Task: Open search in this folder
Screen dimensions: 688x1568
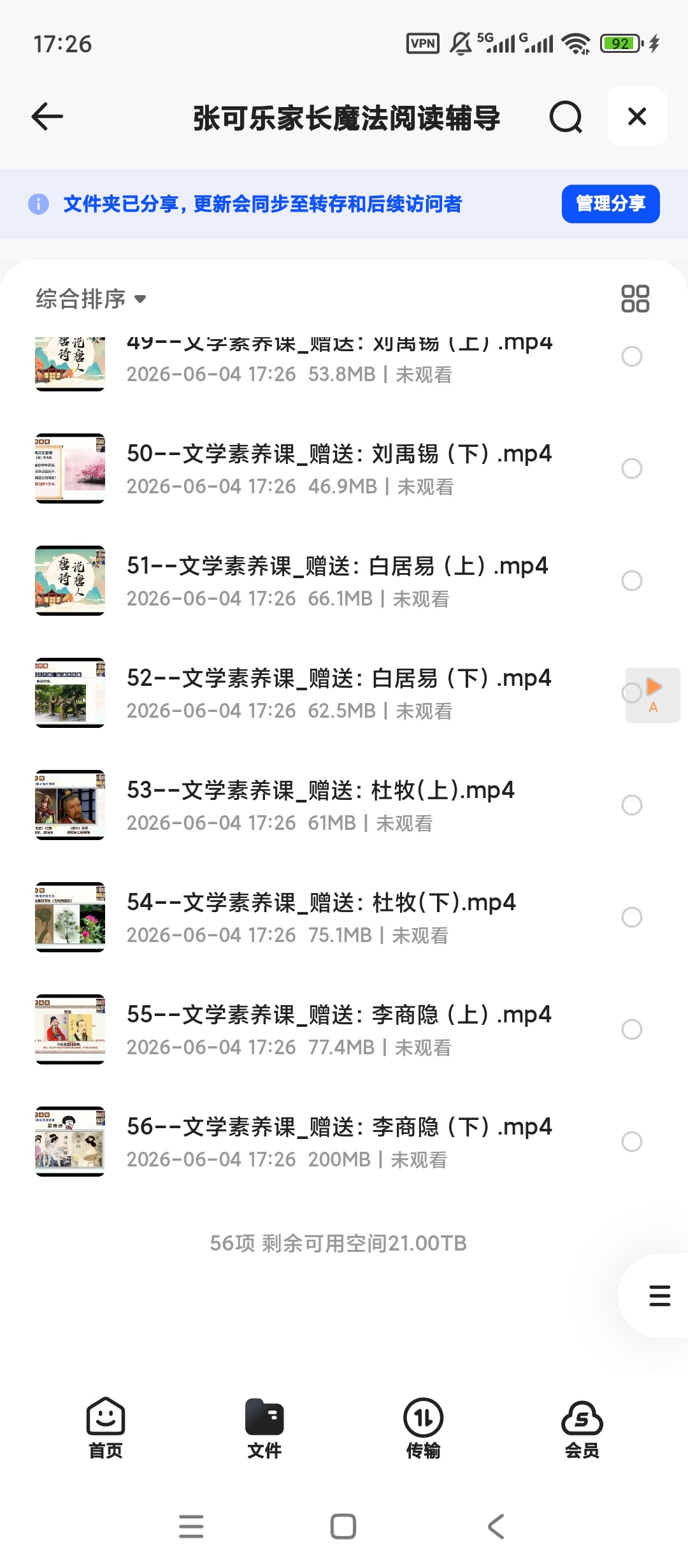Action: (x=566, y=117)
